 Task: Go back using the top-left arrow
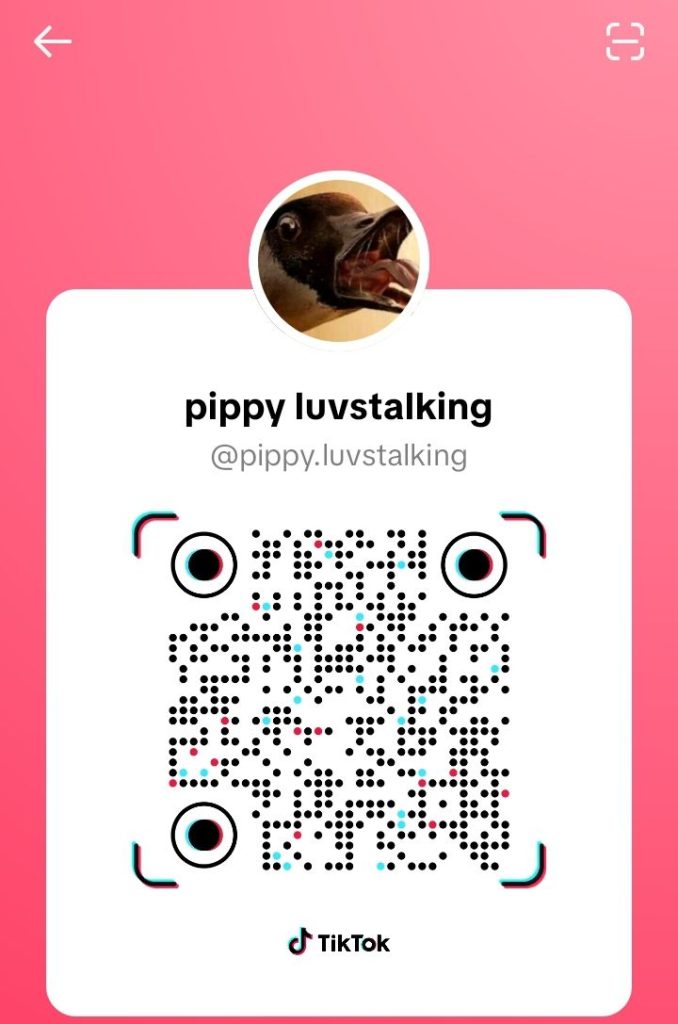tap(52, 42)
